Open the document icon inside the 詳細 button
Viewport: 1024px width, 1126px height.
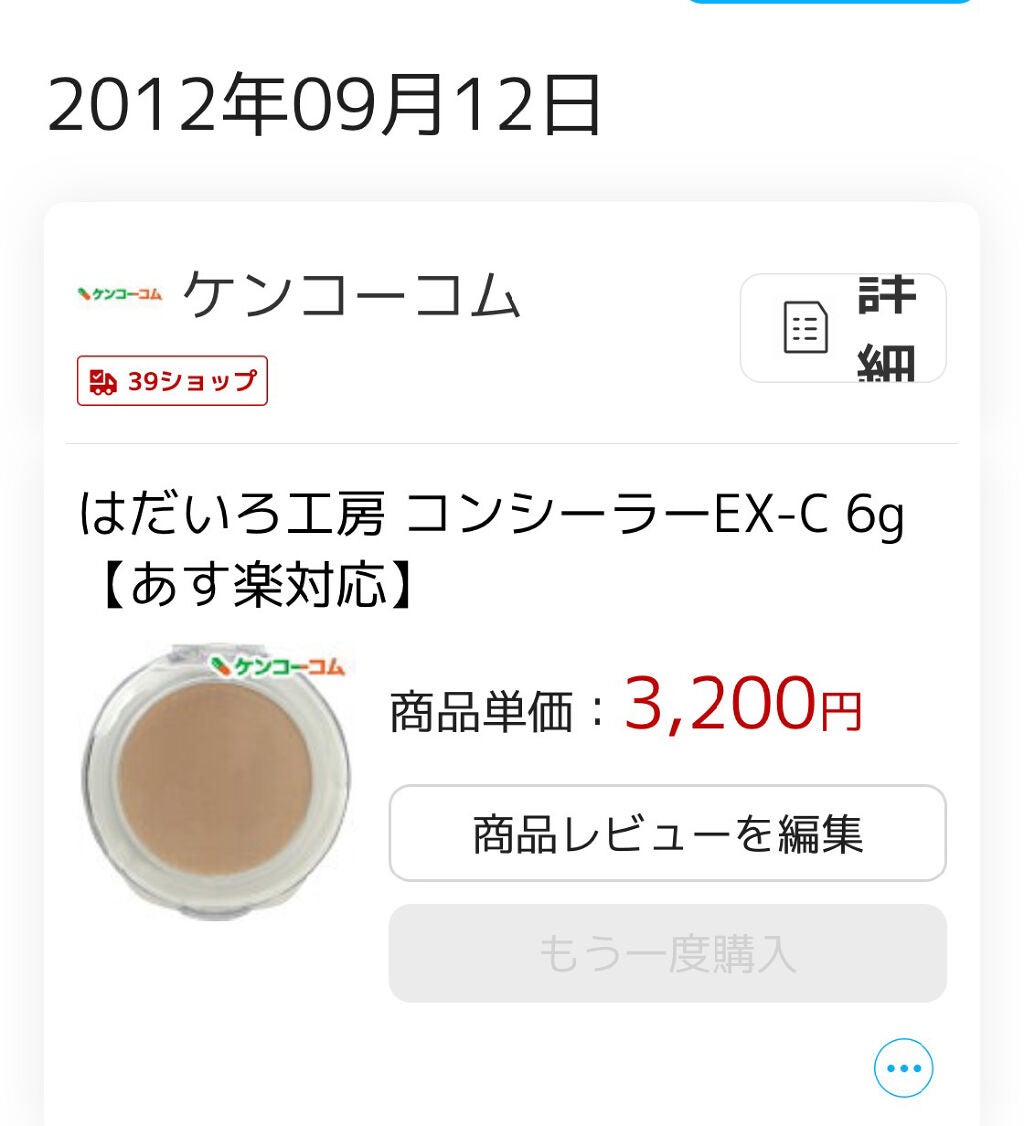tap(806, 327)
